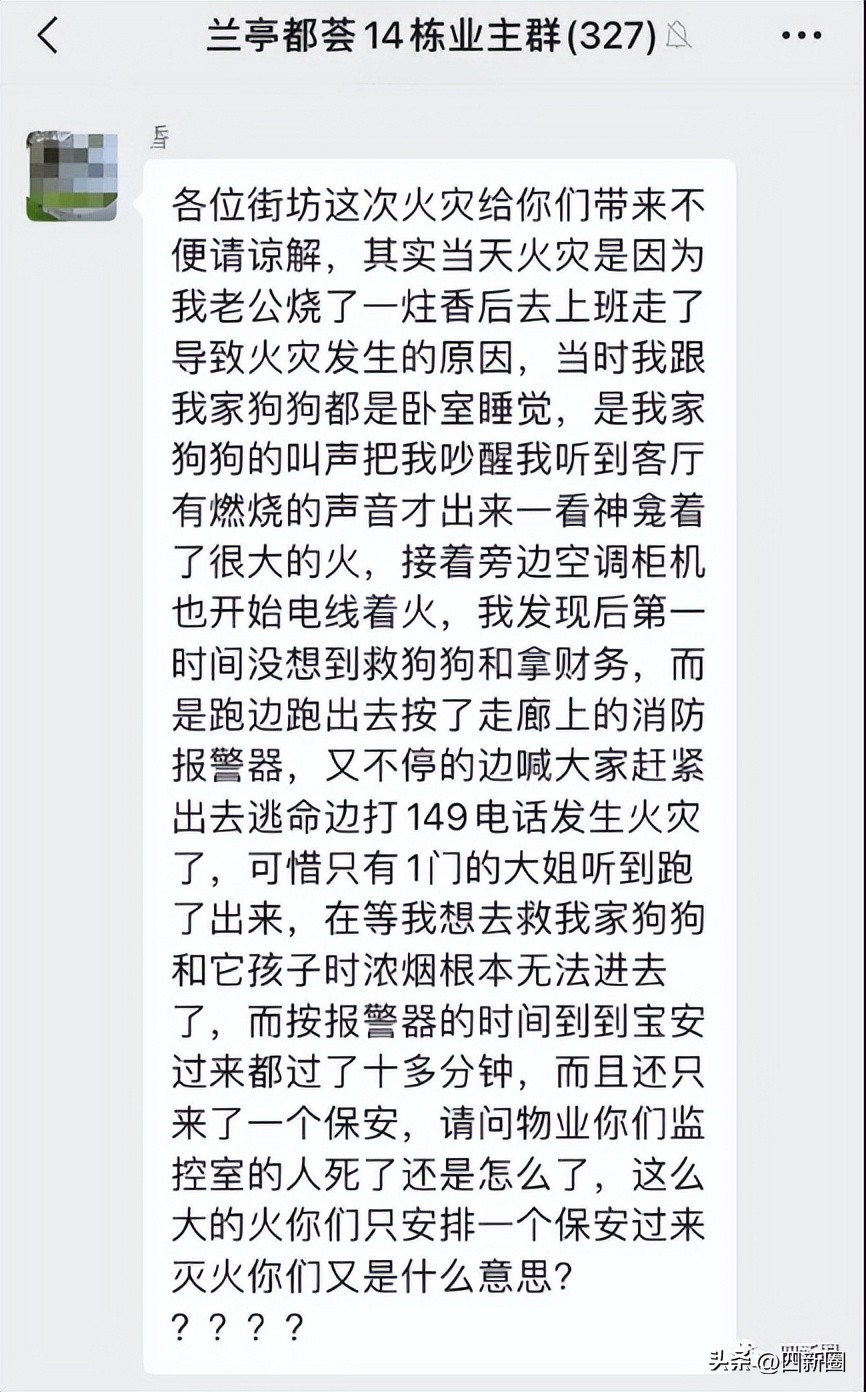
Task: Tap the muted notification bell beside the group name
Action: (678, 35)
